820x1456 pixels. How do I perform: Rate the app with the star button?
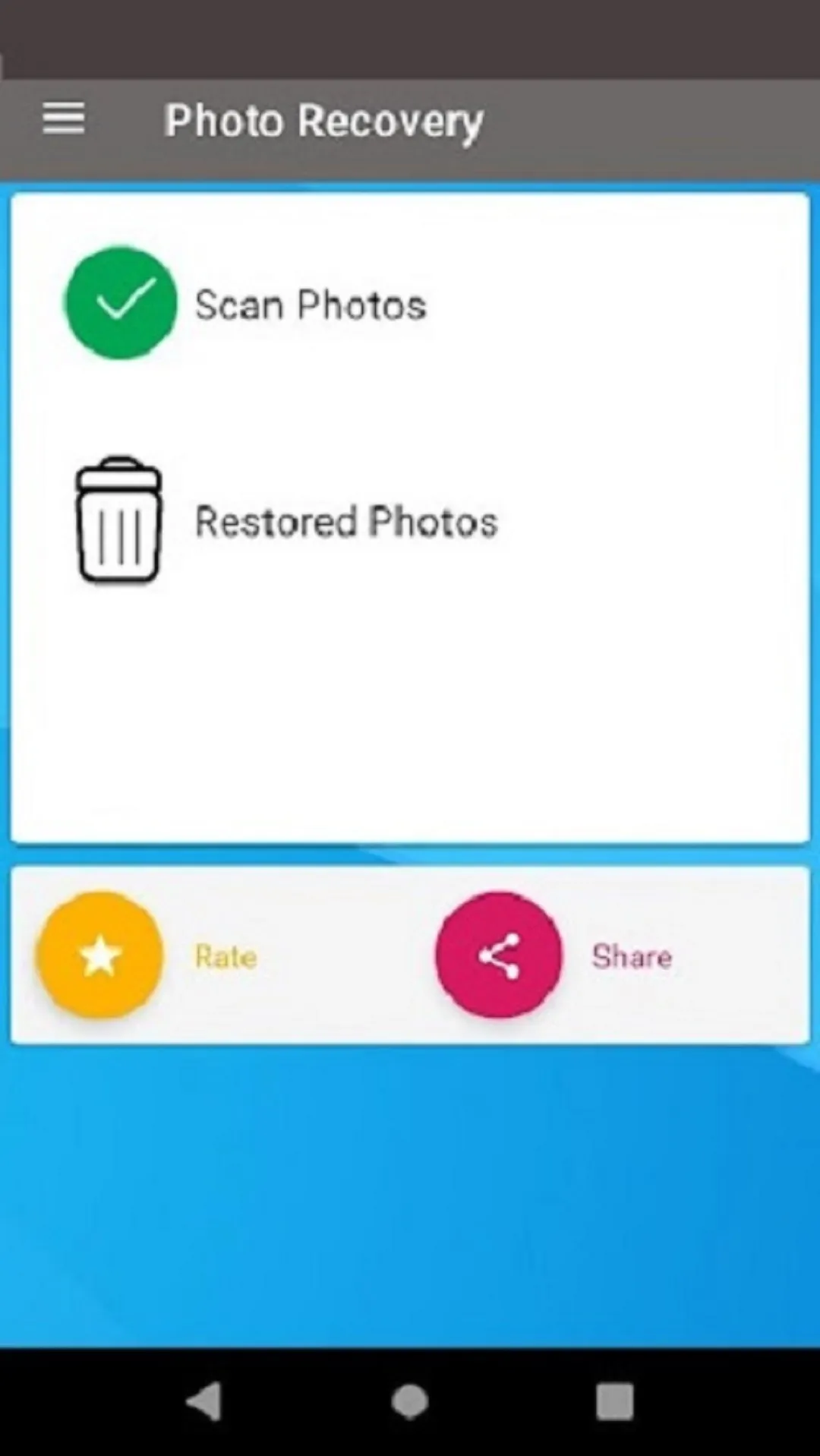100,955
